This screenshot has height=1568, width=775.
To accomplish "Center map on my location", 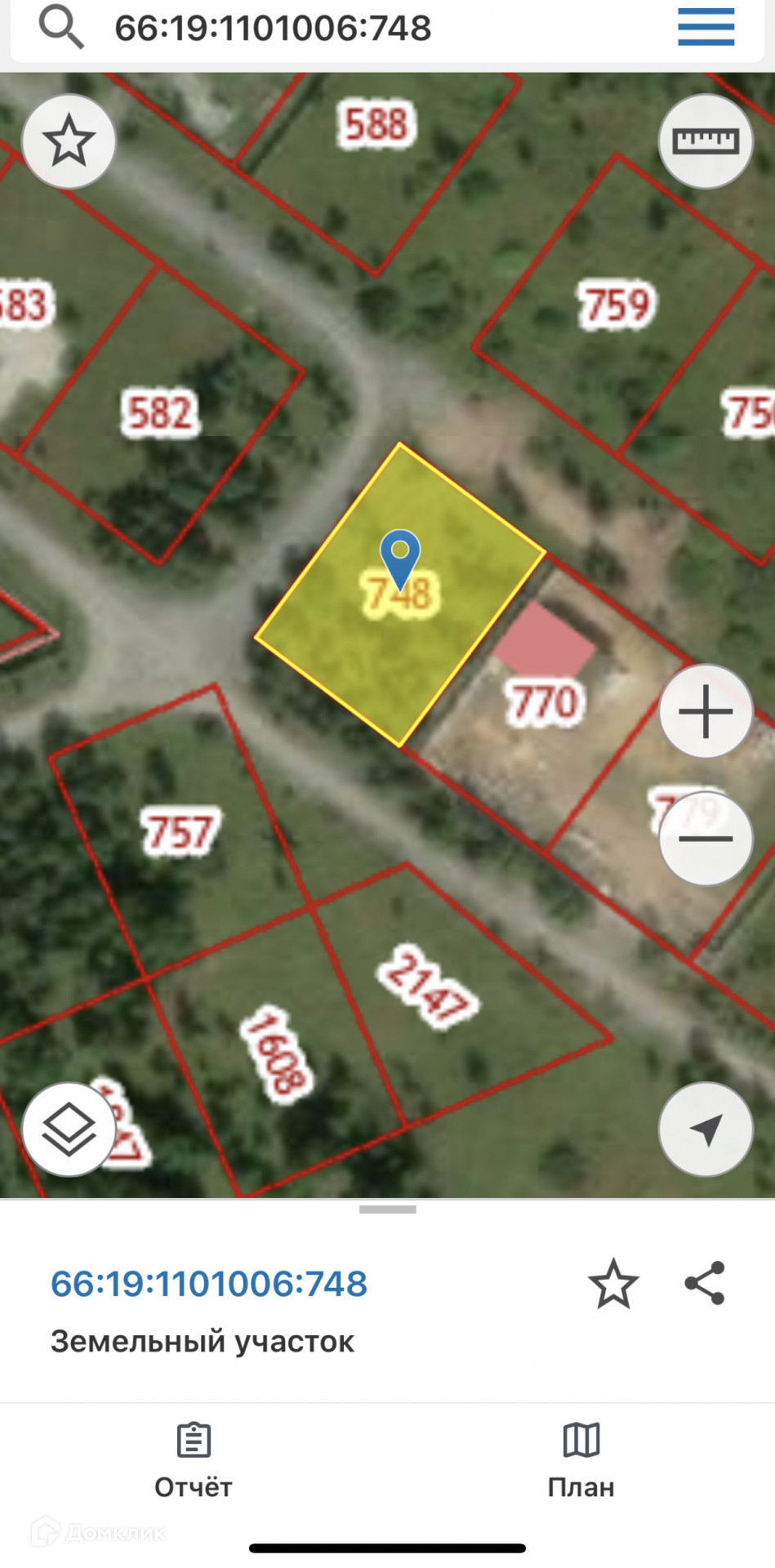I will [706, 1129].
